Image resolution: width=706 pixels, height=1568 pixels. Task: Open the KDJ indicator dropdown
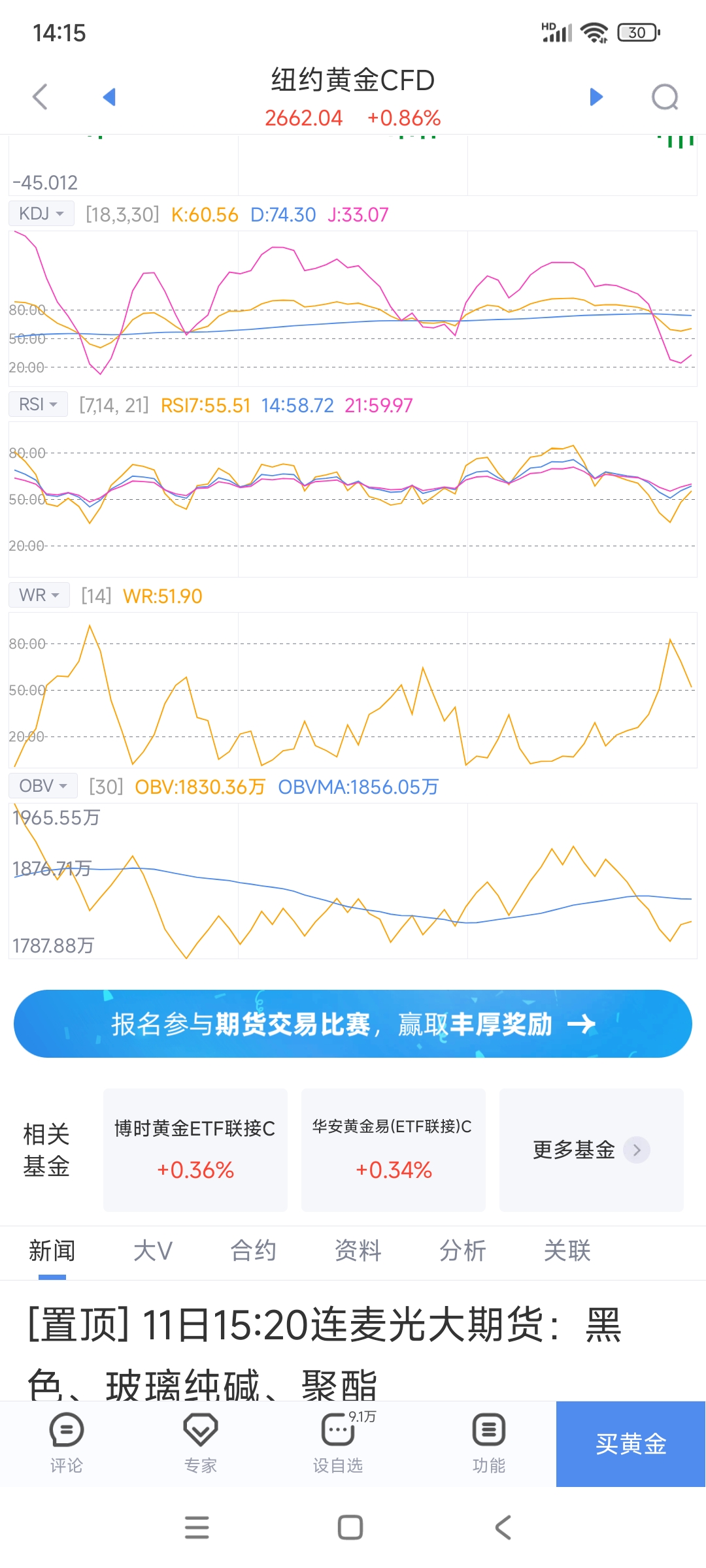pyautogui.click(x=41, y=214)
